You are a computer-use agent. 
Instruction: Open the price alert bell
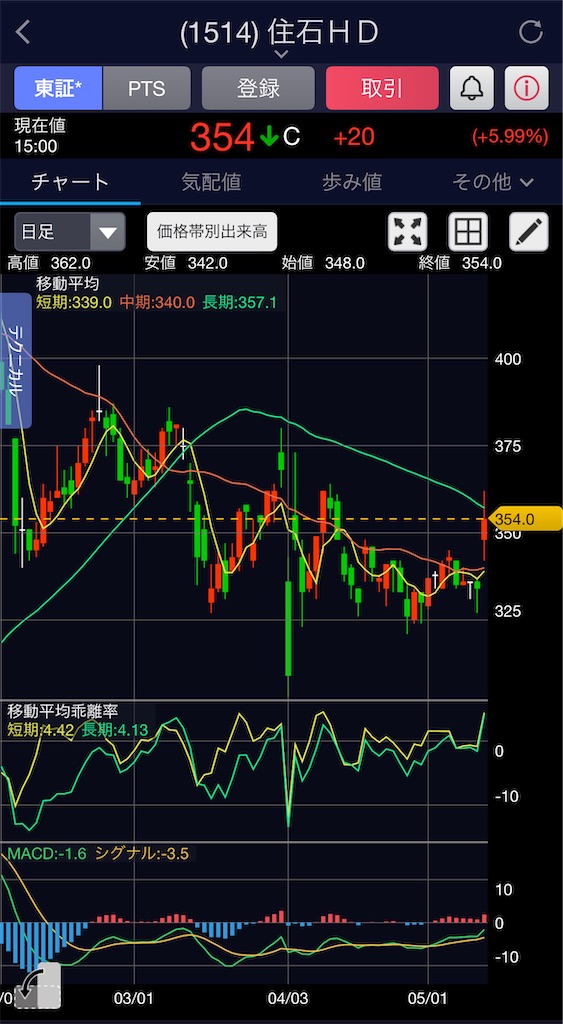(472, 88)
